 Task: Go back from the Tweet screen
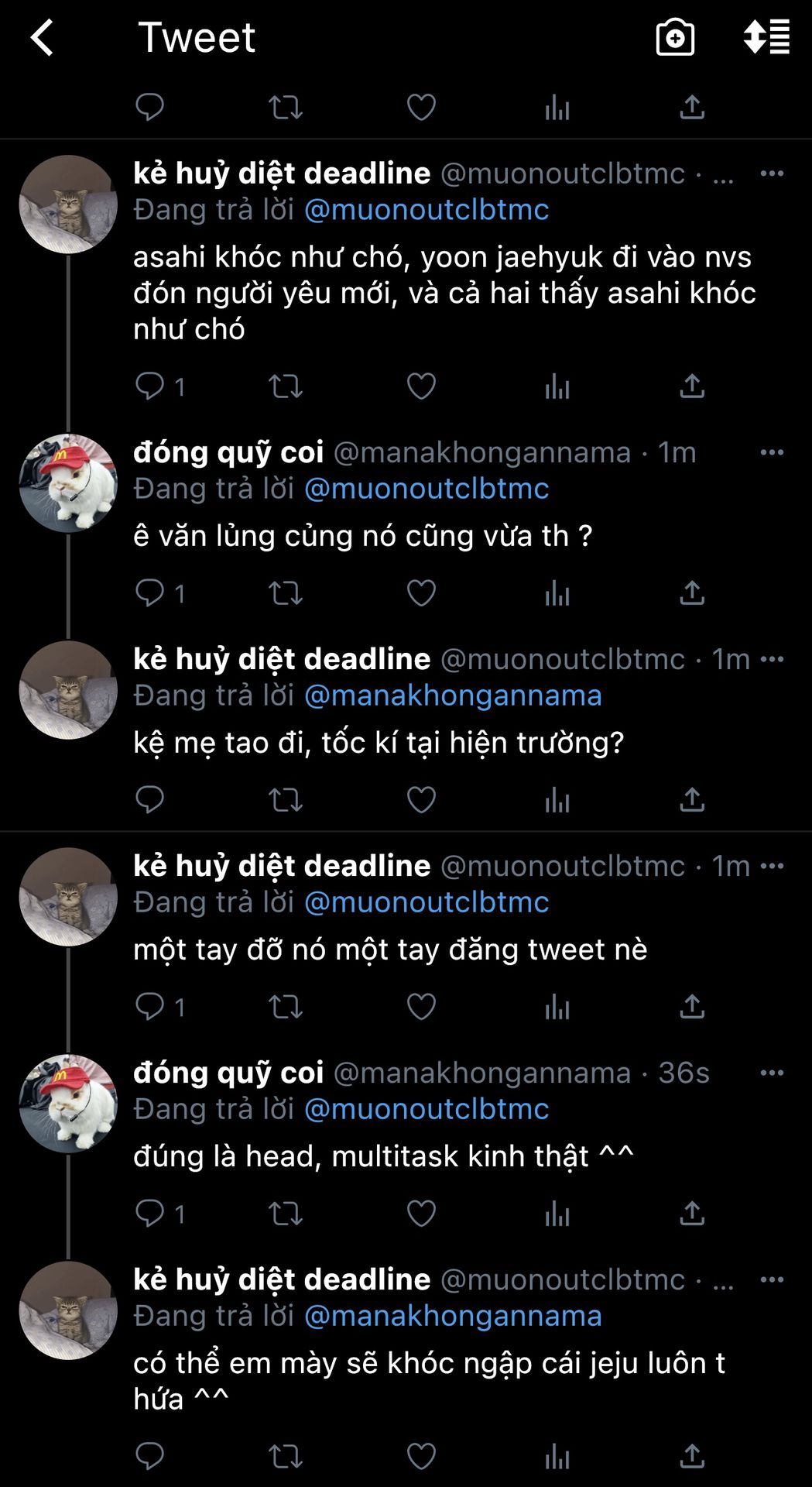43,37
